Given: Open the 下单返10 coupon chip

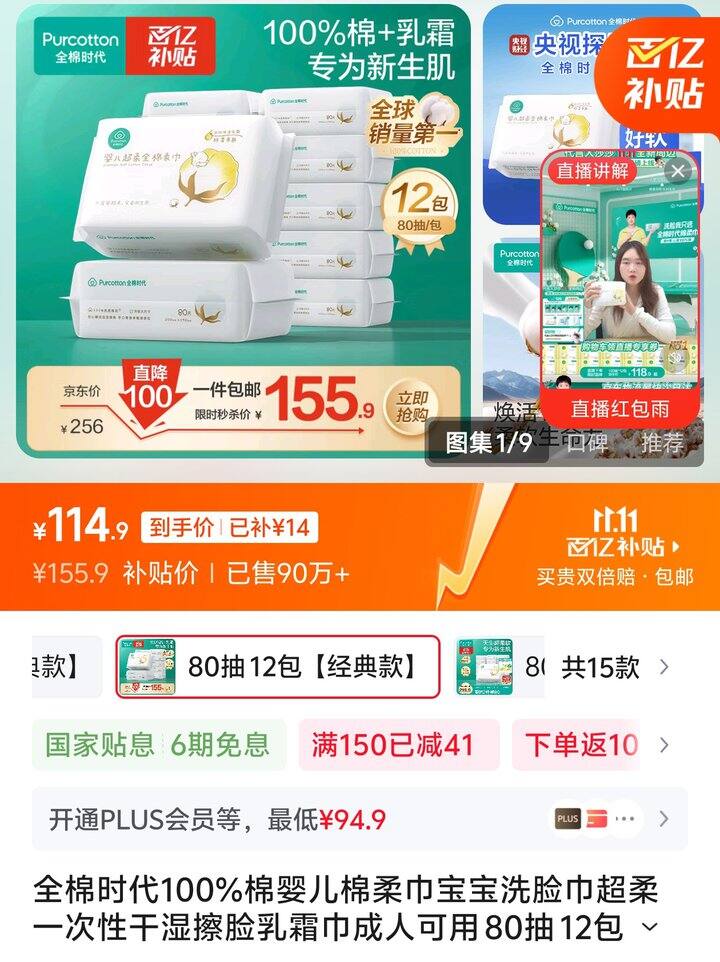Looking at the screenshot, I should (580, 745).
